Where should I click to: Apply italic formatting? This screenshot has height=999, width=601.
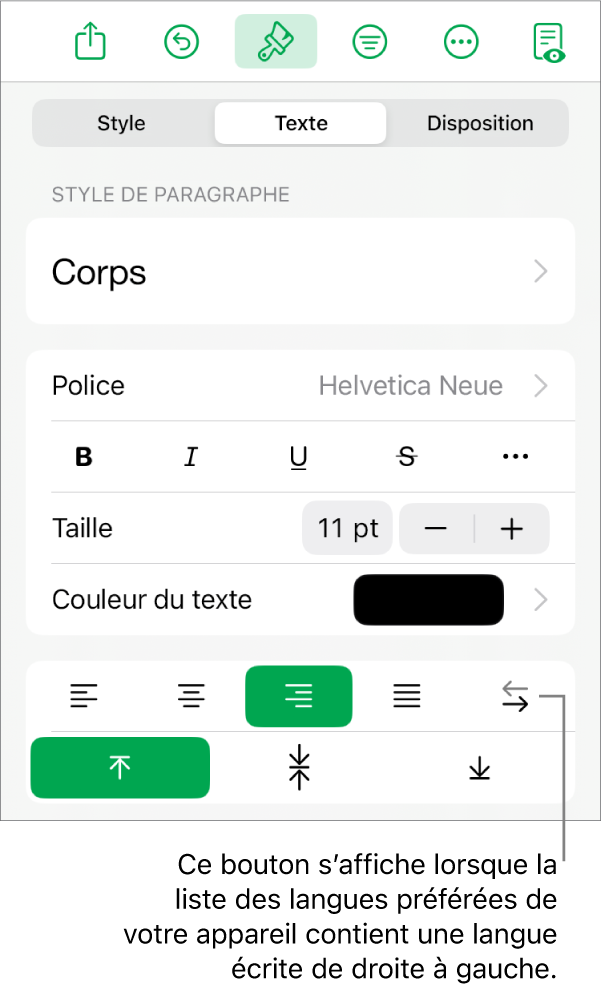(191, 458)
